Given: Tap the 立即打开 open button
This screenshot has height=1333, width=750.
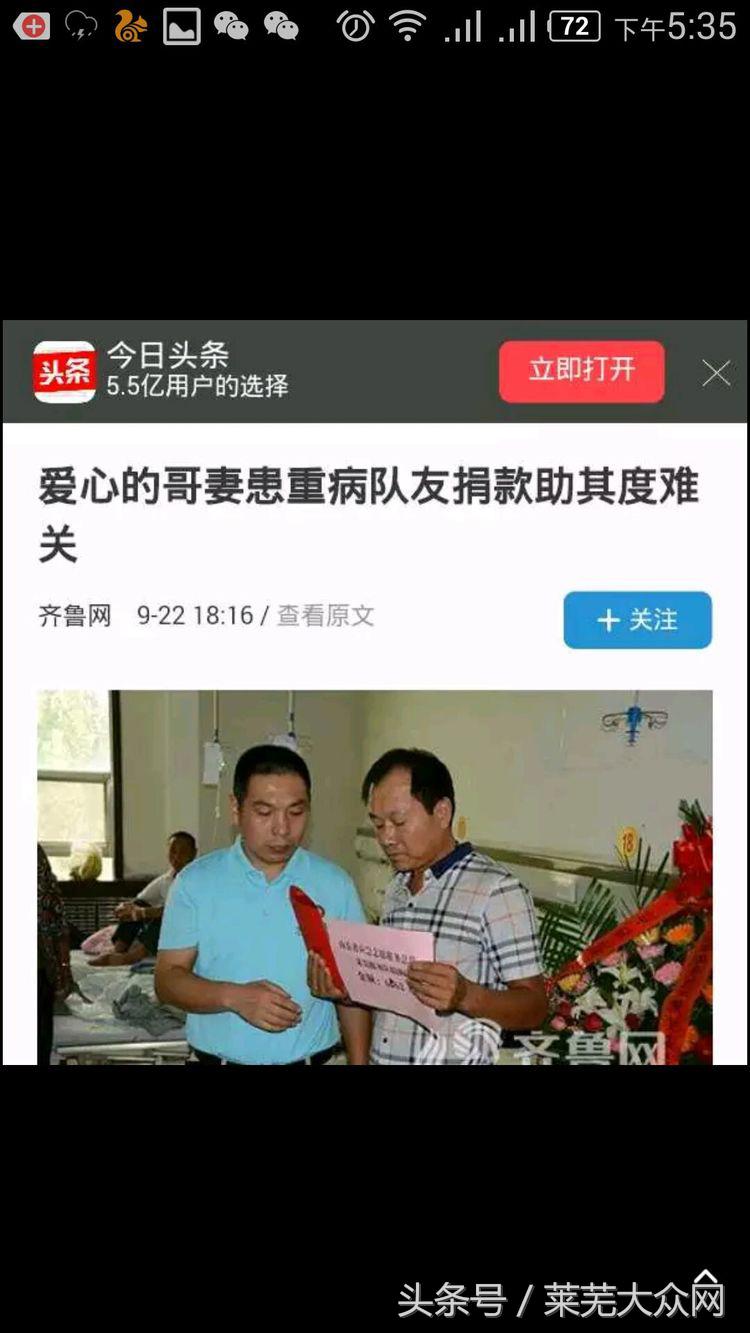Looking at the screenshot, I should pyautogui.click(x=581, y=370).
